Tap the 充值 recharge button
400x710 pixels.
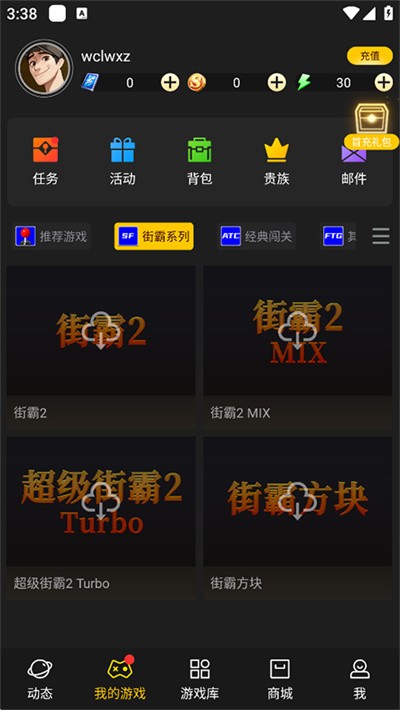coord(370,56)
